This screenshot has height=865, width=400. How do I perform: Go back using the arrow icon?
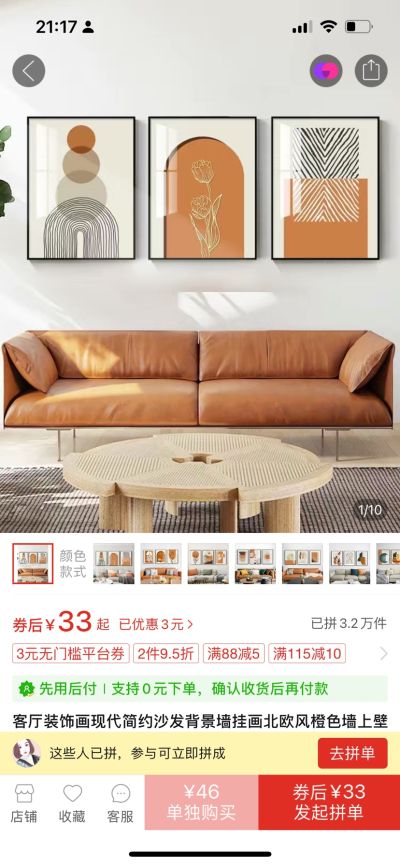[x=29, y=71]
